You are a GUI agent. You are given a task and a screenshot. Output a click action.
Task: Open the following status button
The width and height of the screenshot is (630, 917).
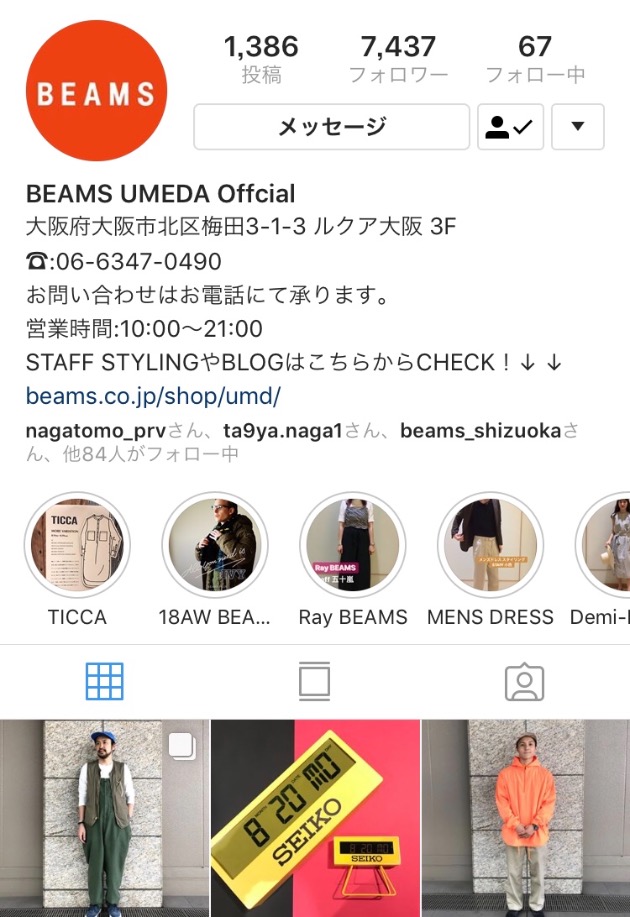point(510,127)
